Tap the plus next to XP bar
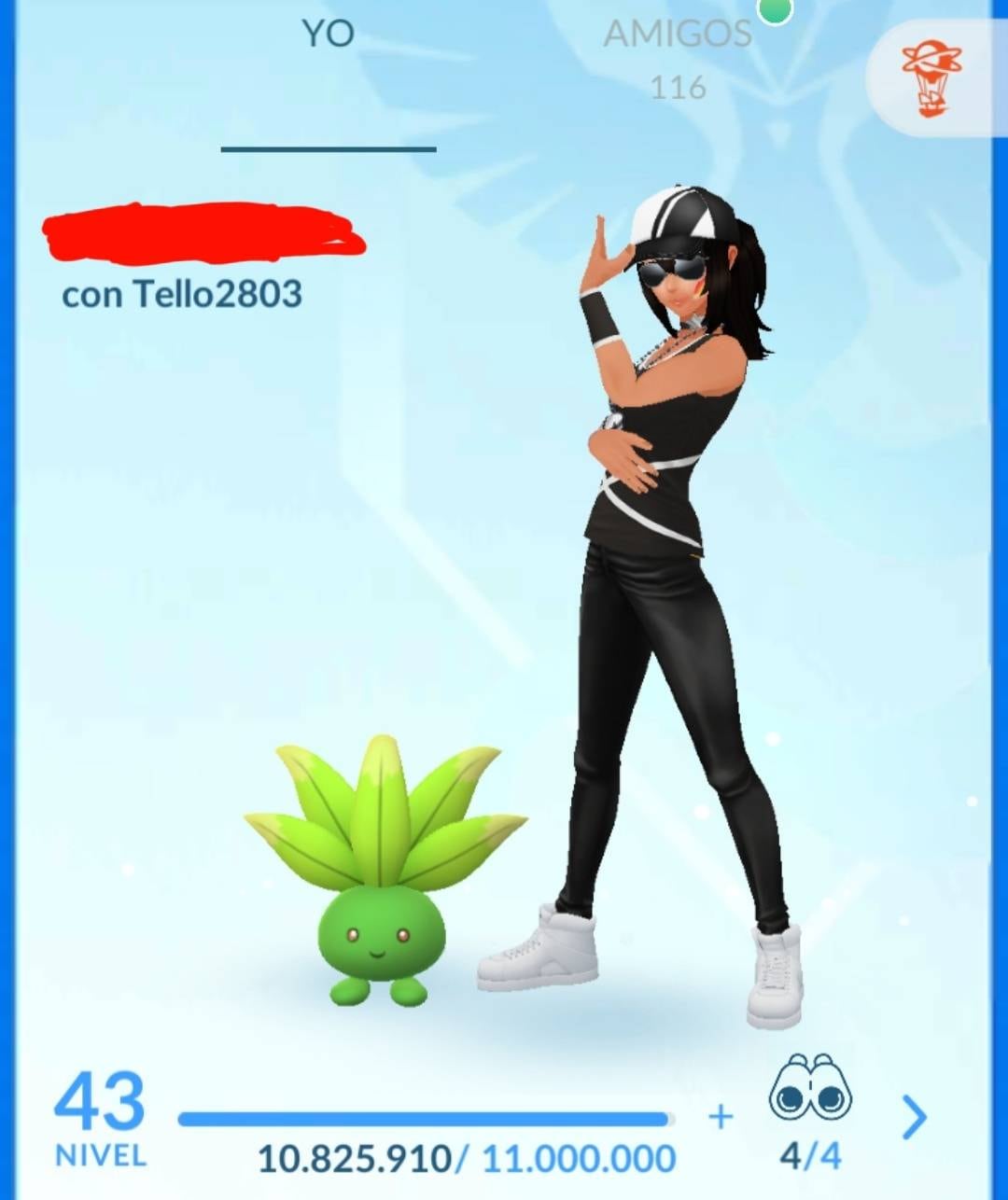Viewport: 1008px width, 1200px height. click(721, 1116)
